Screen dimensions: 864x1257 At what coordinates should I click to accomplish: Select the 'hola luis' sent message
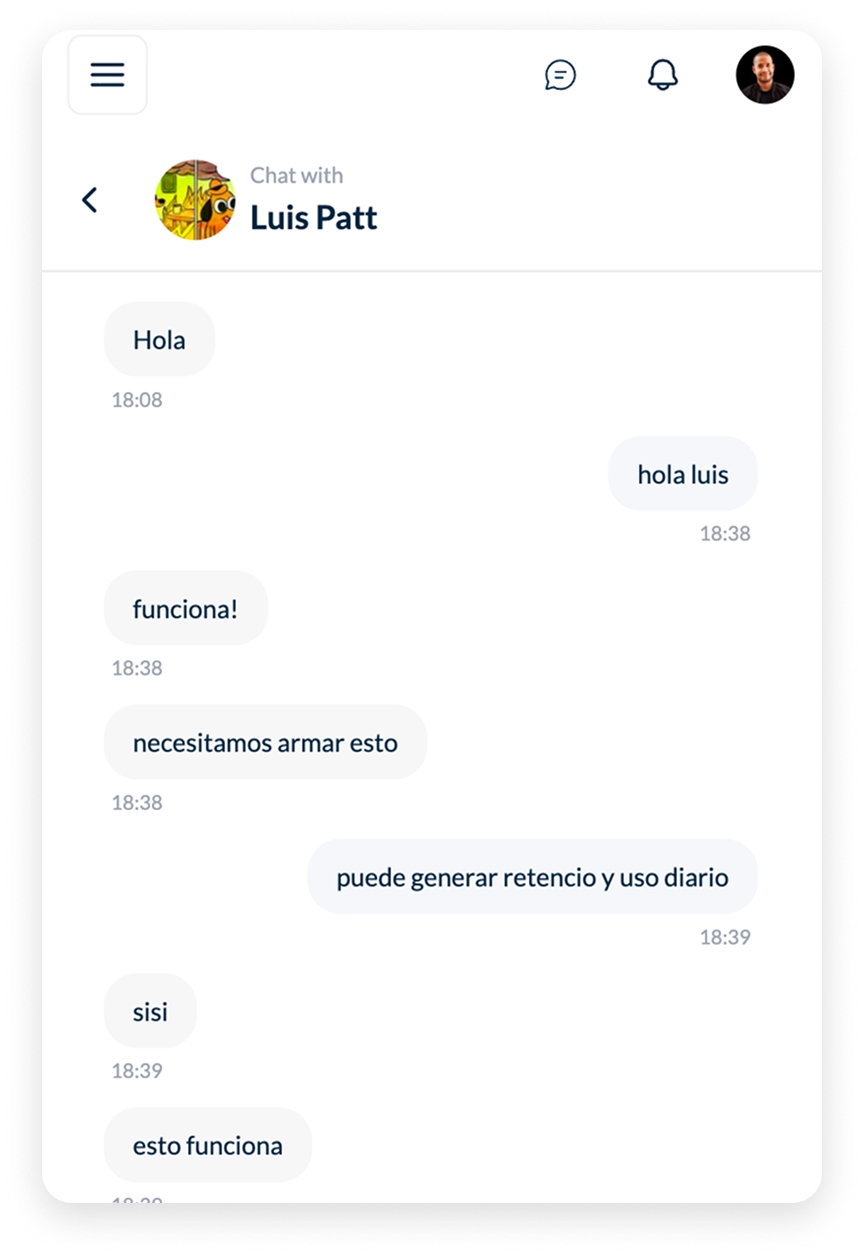(683, 473)
